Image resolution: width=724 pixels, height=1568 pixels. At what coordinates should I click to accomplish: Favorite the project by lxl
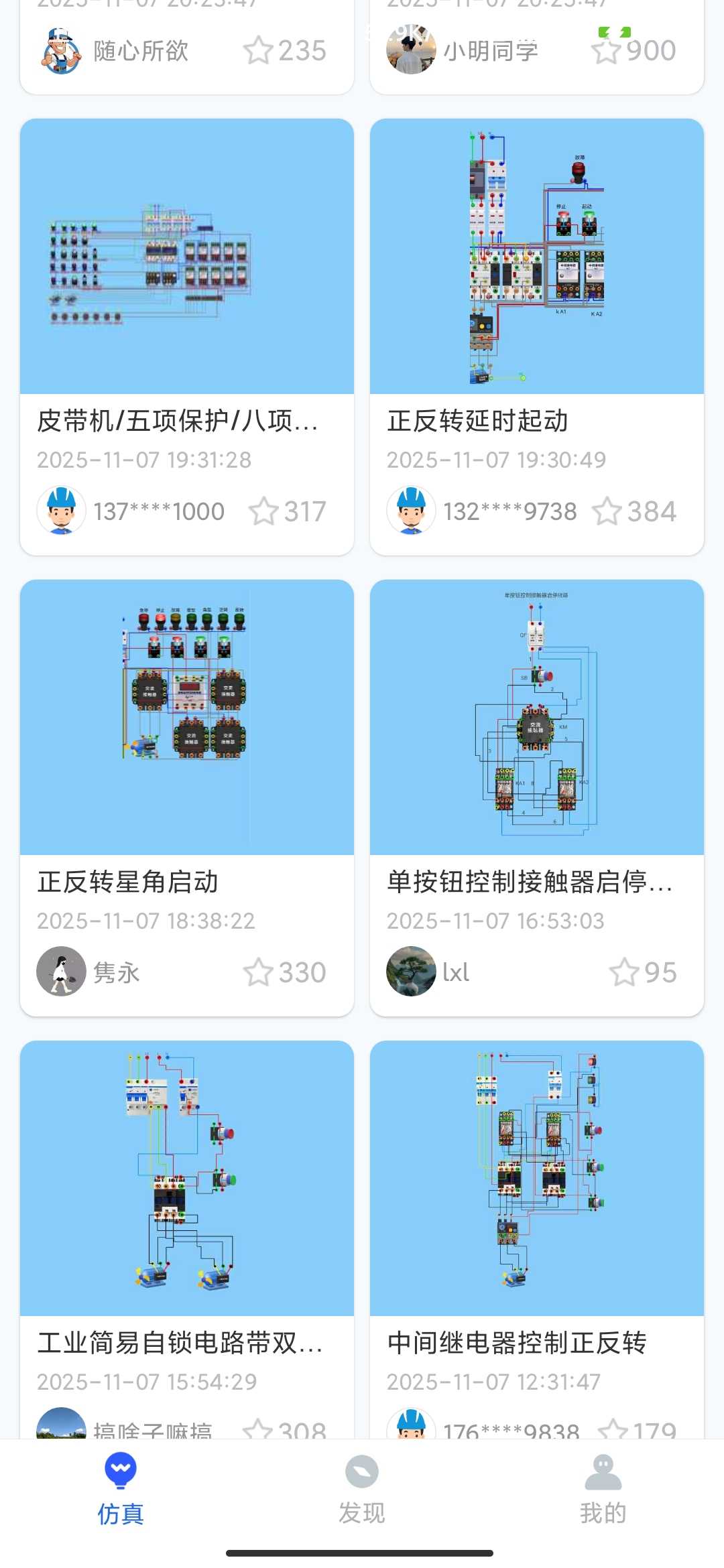[624, 973]
